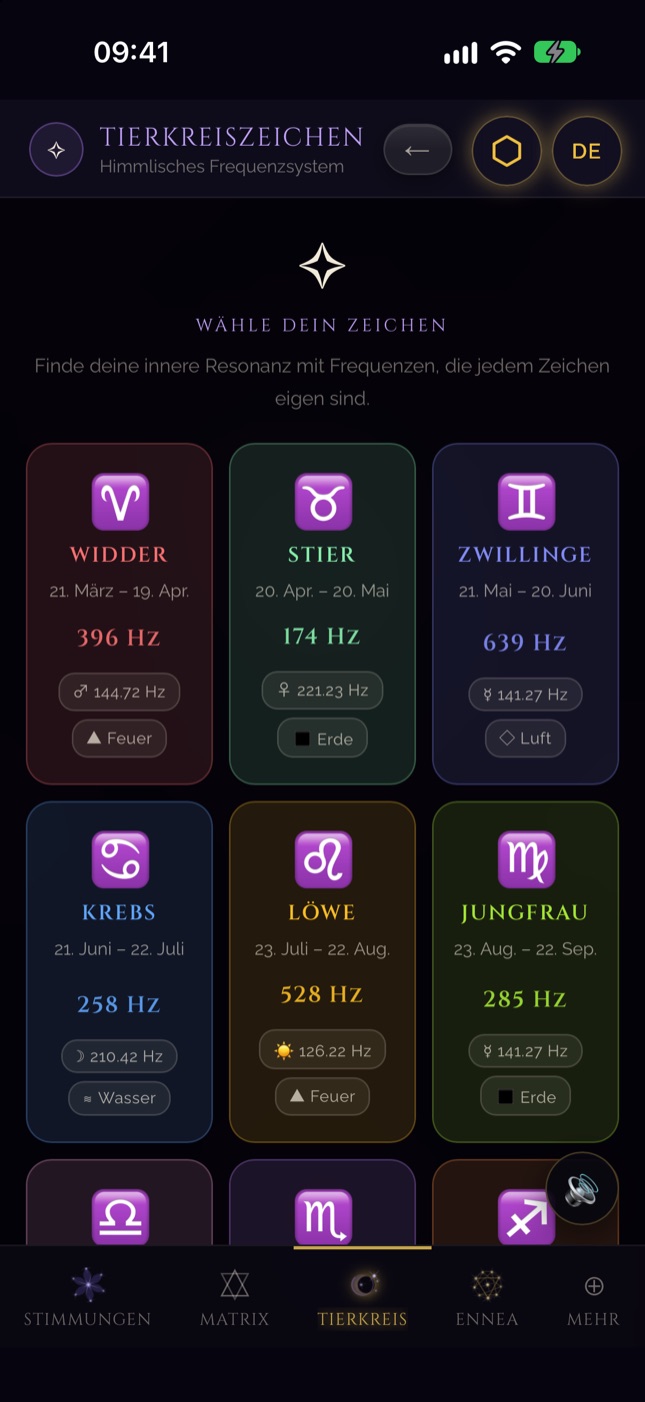Switch to the Stimmungen tab
The height and width of the screenshot is (1402, 645).
coord(87,1297)
